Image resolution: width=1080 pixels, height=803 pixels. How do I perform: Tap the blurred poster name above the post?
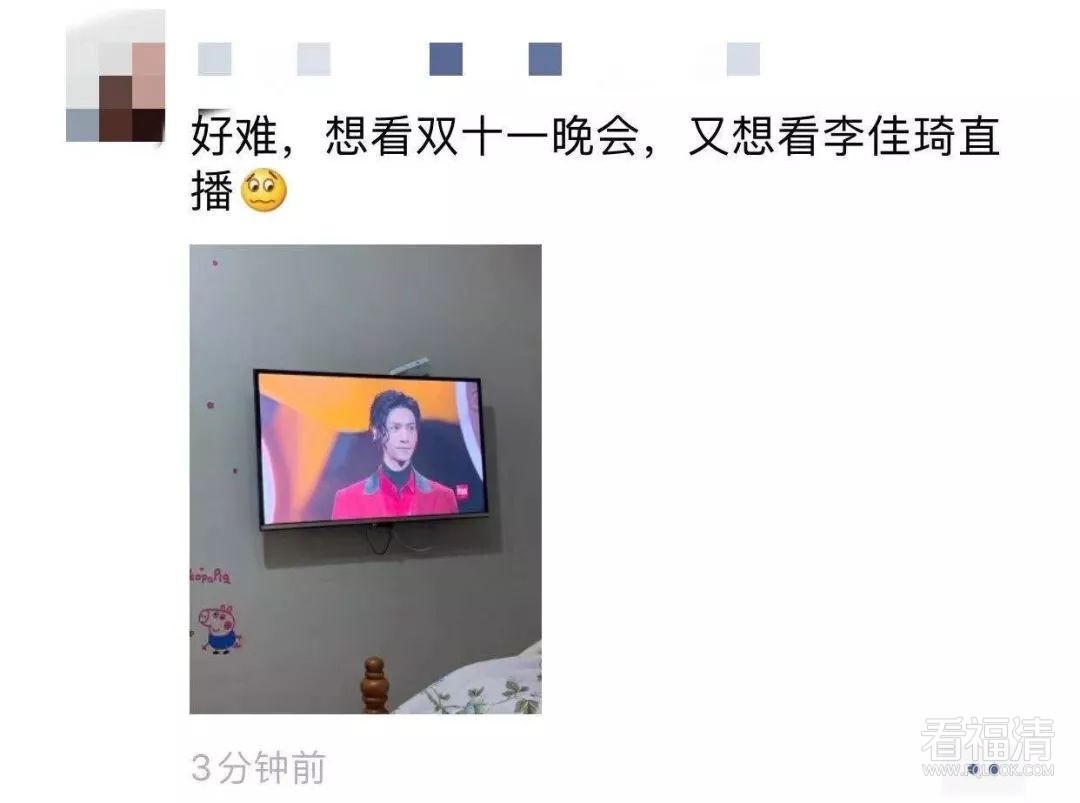(478, 59)
